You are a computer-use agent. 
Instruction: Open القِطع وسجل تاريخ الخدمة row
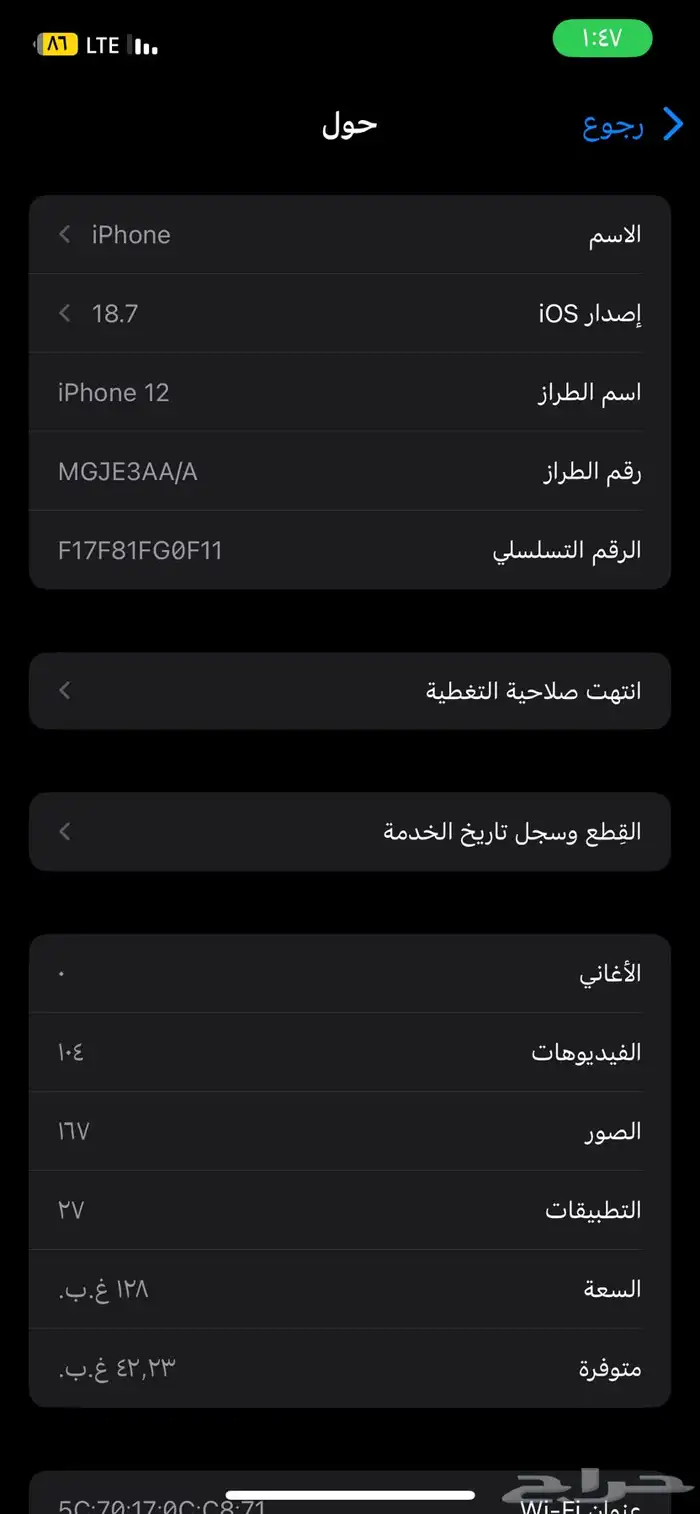click(x=350, y=831)
